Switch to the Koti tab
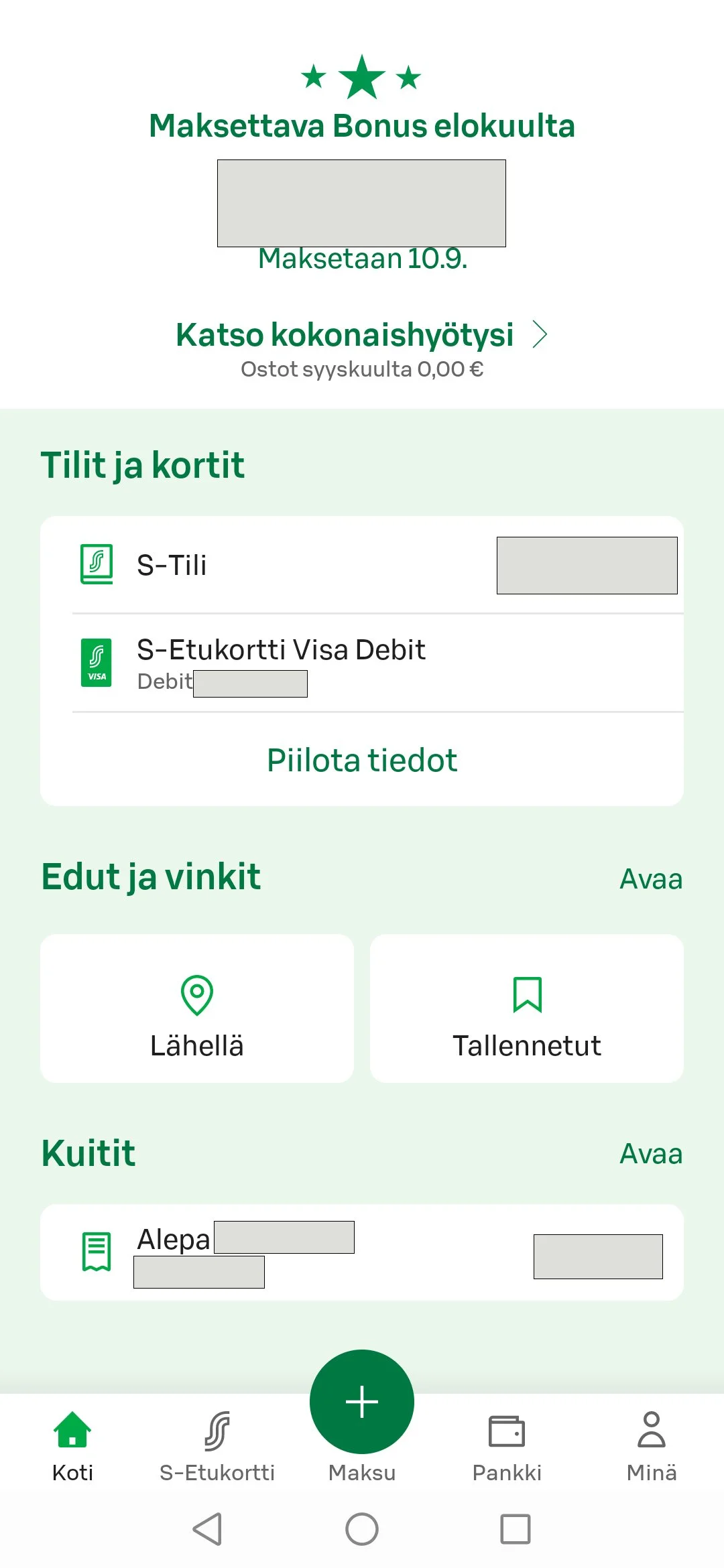 point(72,1446)
